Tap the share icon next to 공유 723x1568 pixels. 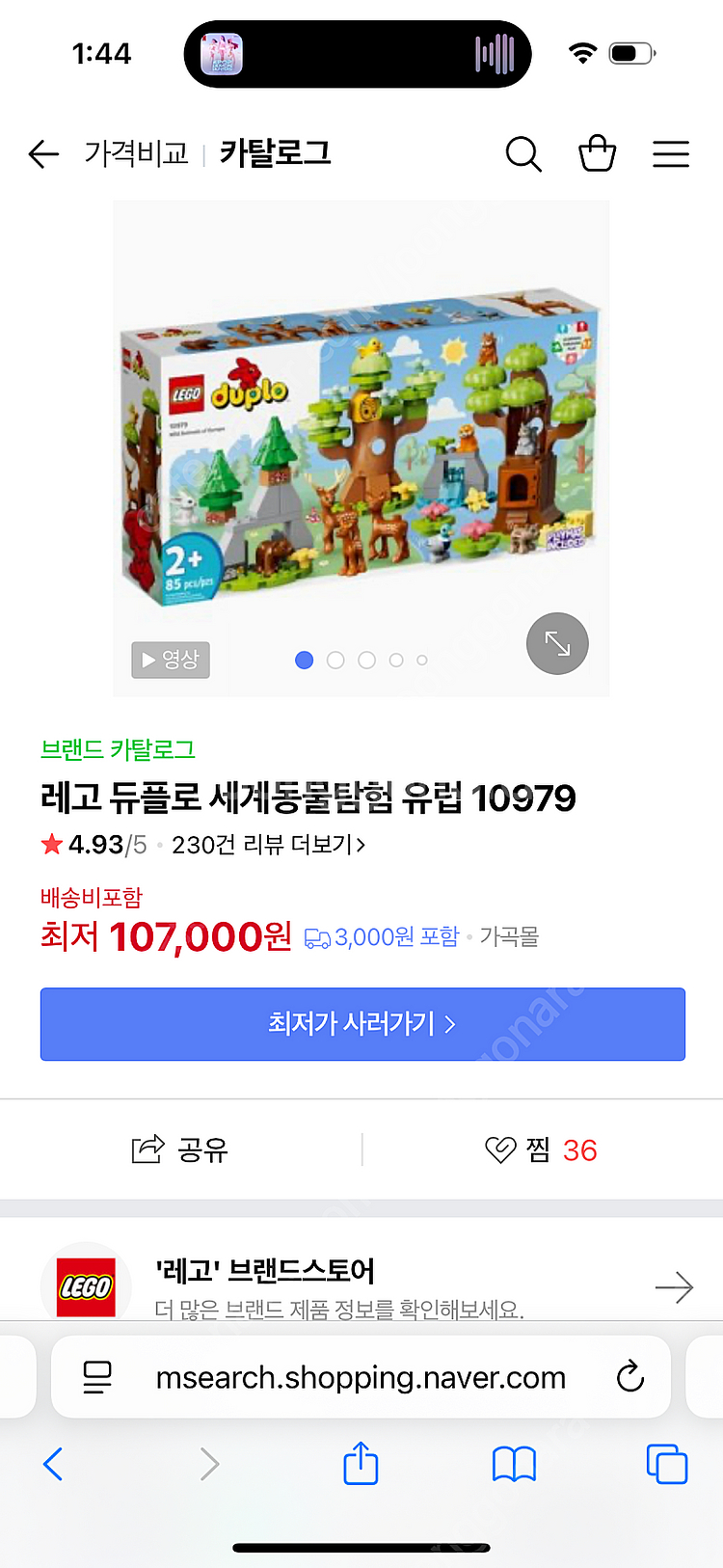pyautogui.click(x=146, y=1149)
